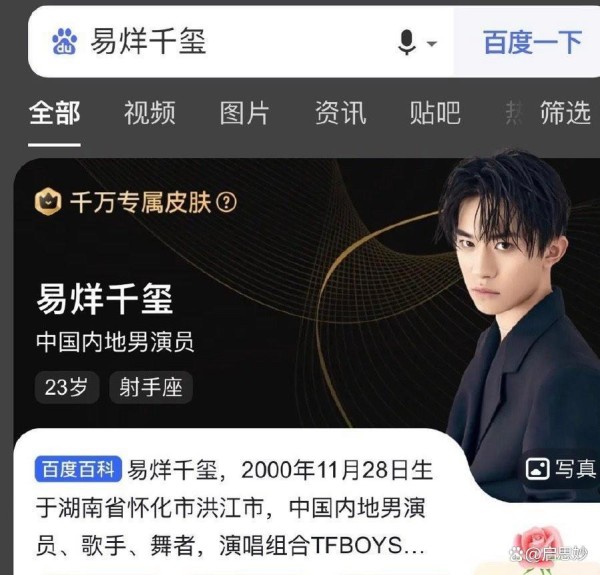The image size is (600, 575).
Task: Open the 百度百科 entry for 易烊千玺
Action: tap(78, 468)
